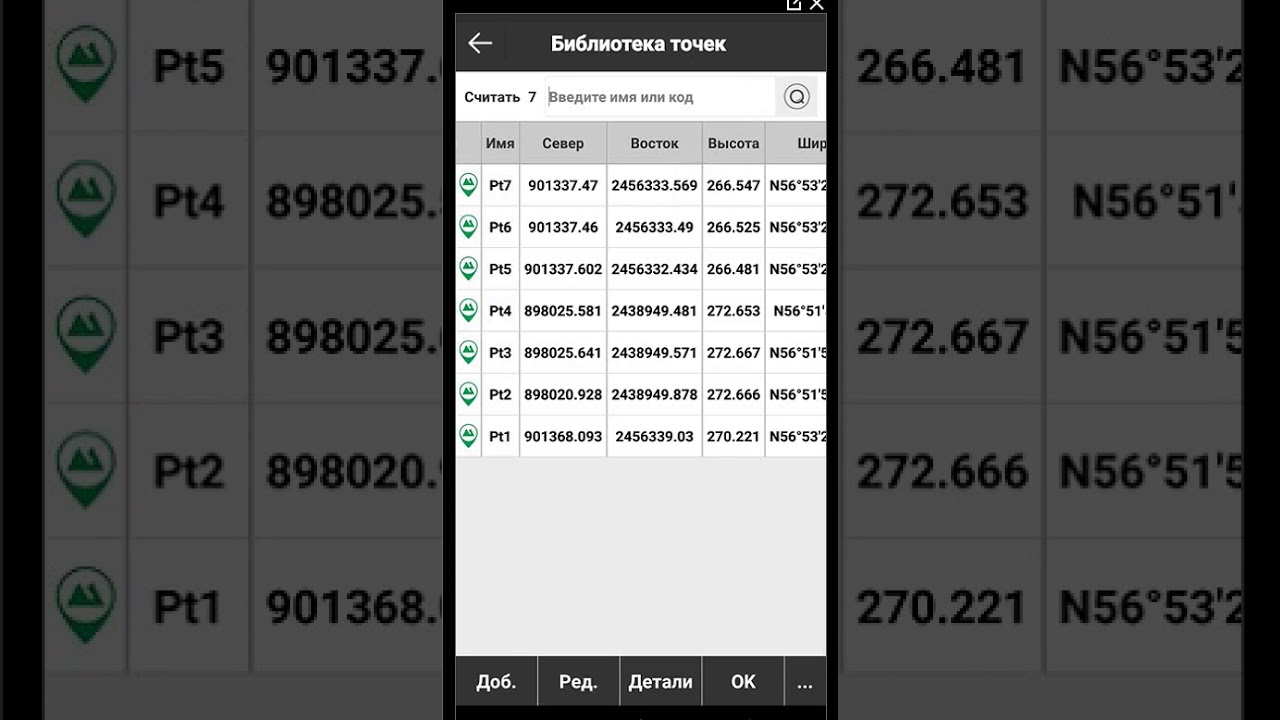Go back from Библиотека точек
Image resolution: width=1280 pixels, height=720 pixels.
coord(480,43)
